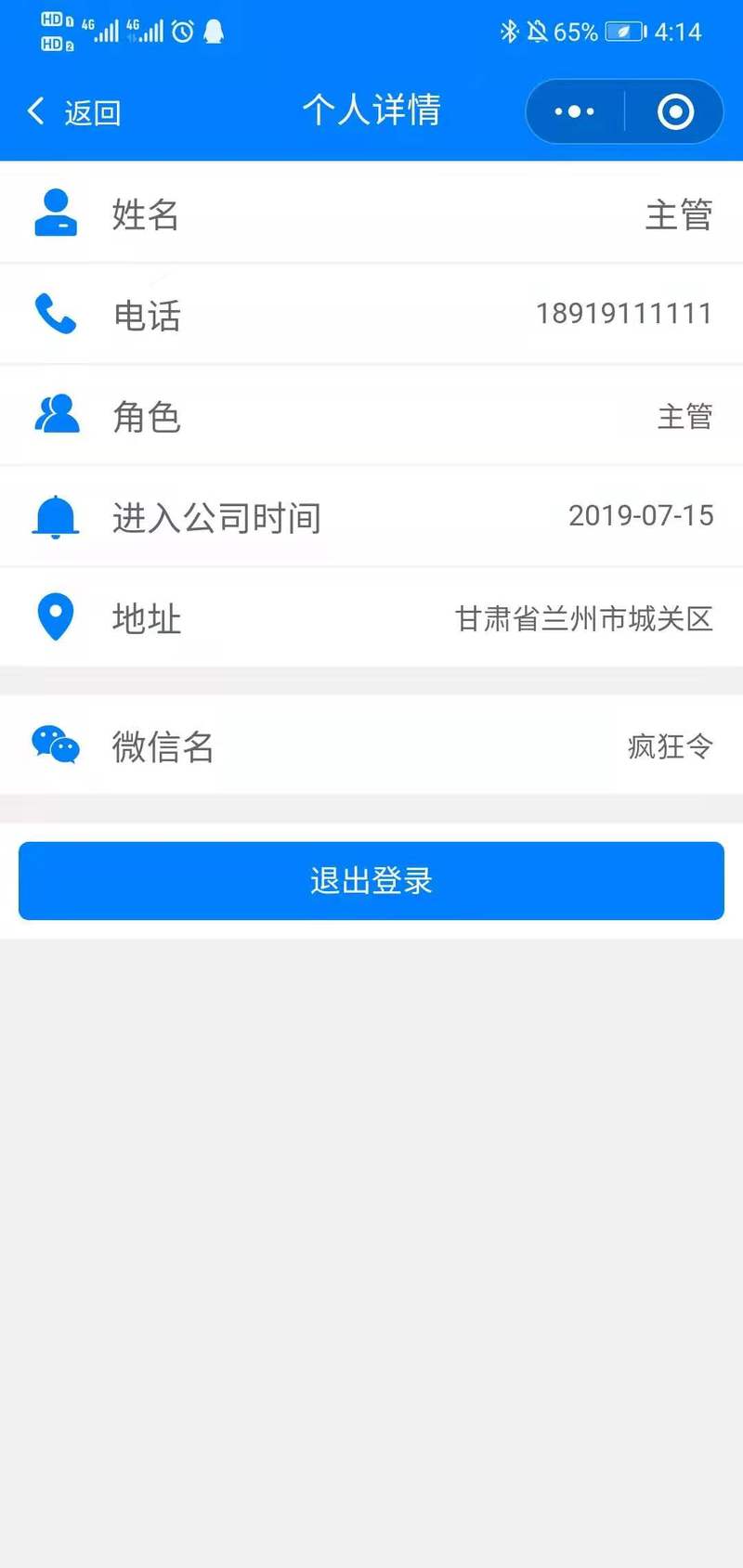The width and height of the screenshot is (743, 1568).
Task: Open the mini program more-options menu
Action: coord(574,111)
